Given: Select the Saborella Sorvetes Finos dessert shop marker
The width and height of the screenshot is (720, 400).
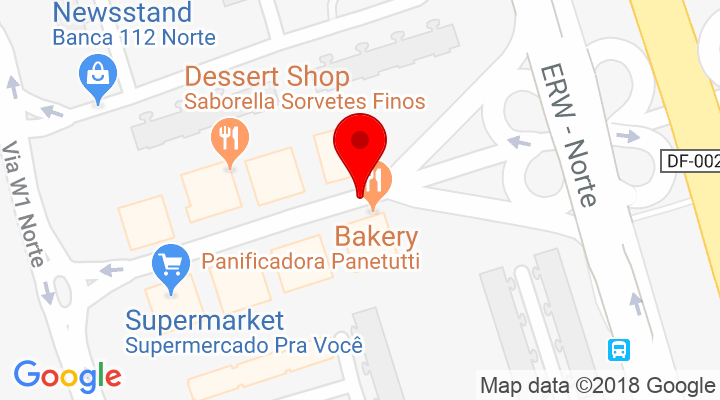Looking at the screenshot, I should [231, 139].
